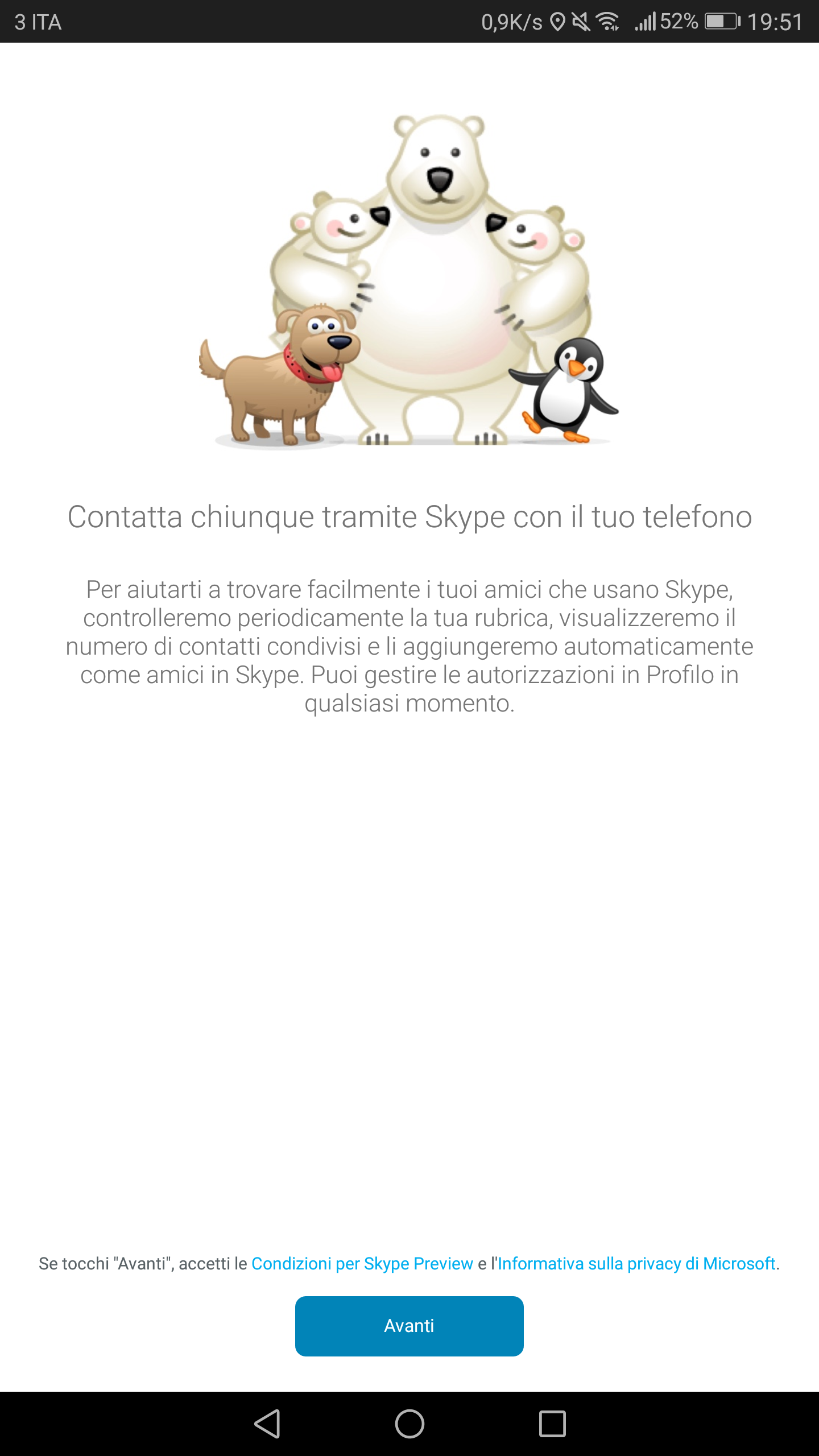
Task: Open the Condizioni per Skype Preview link
Action: click(x=362, y=1263)
